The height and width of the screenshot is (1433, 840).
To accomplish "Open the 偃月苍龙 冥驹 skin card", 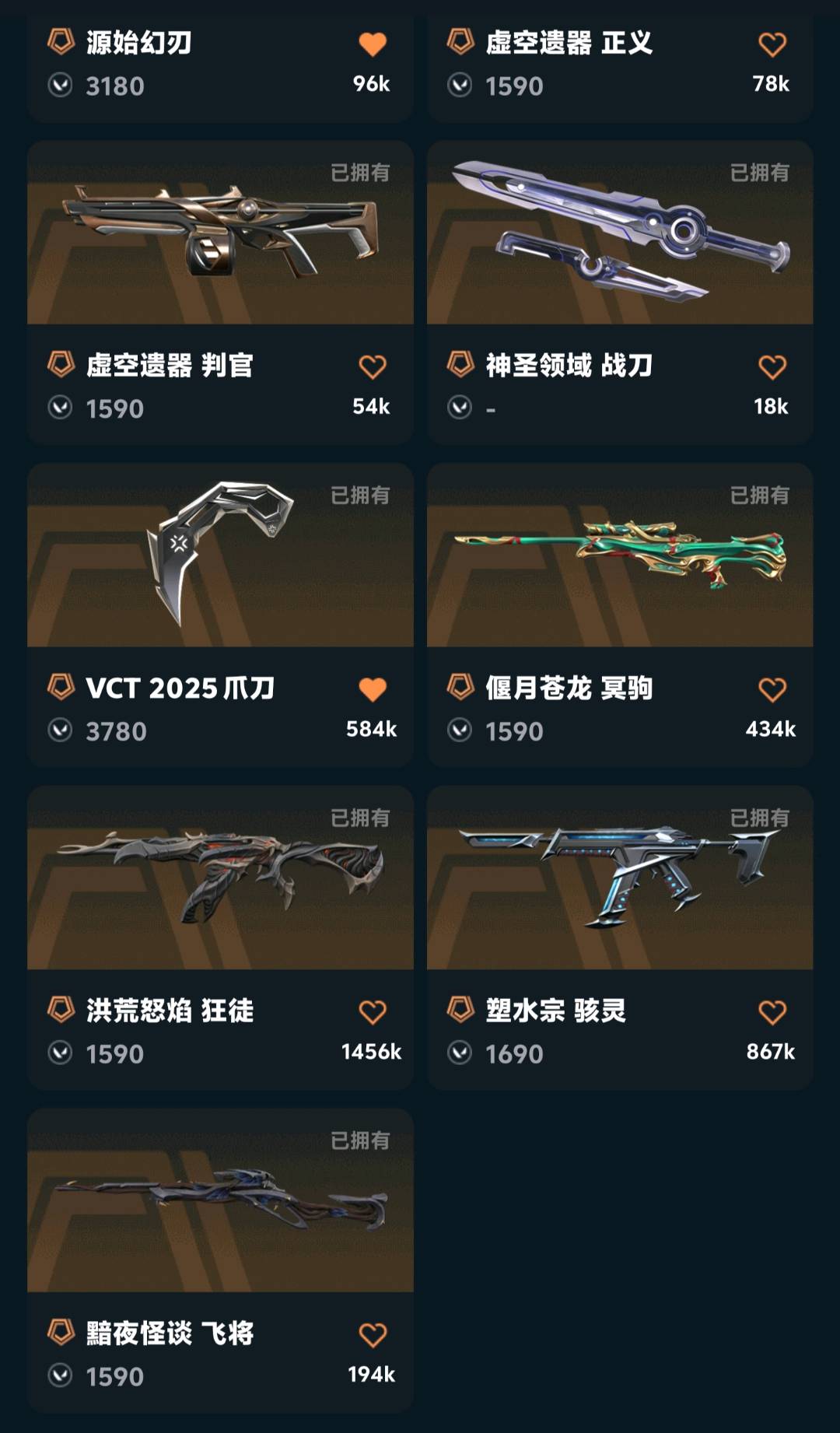I will tap(620, 556).
